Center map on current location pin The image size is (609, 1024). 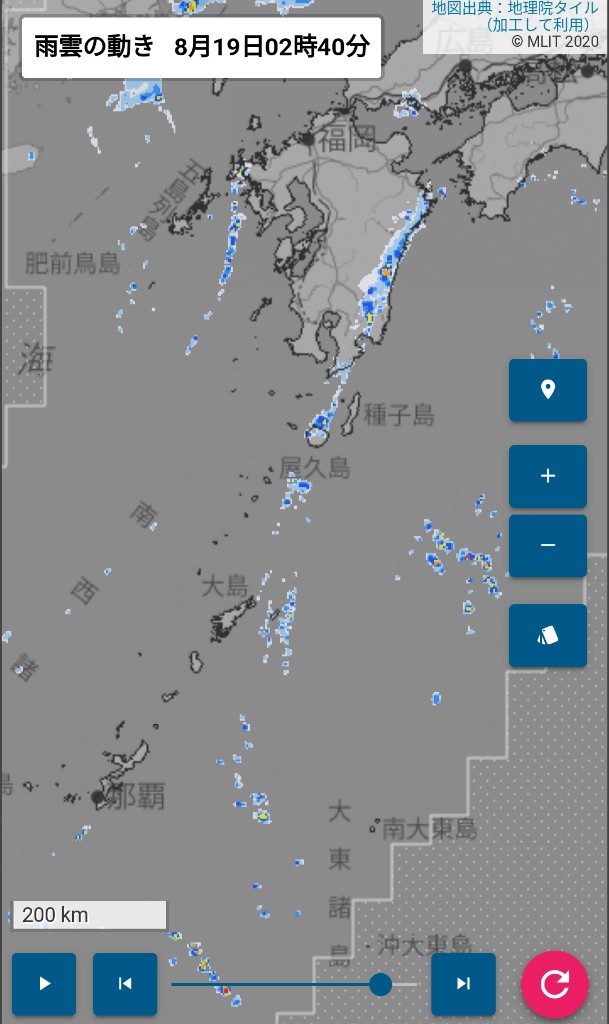click(x=548, y=390)
